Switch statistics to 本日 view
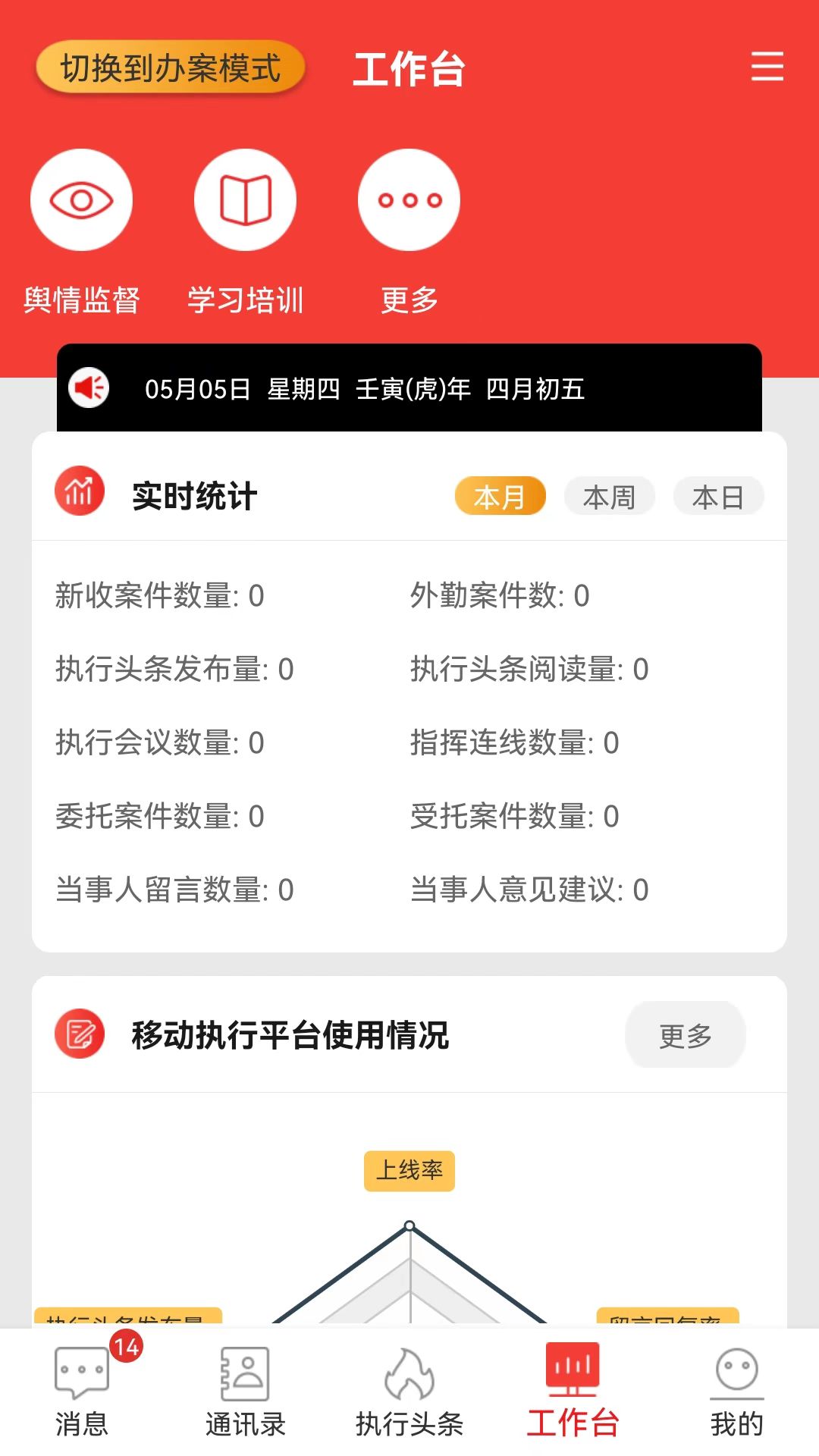The width and height of the screenshot is (819, 1456). (x=717, y=495)
